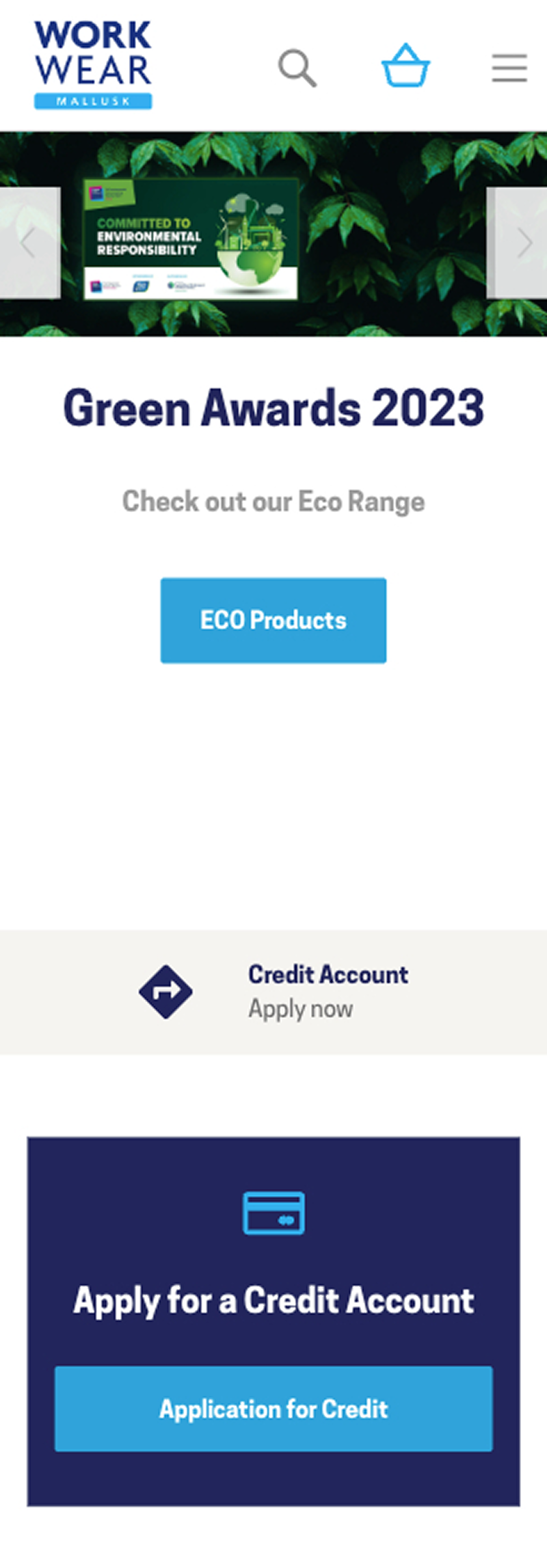The height and width of the screenshot is (1568, 547).
Task: Tap the ECO Products button
Action: click(x=273, y=620)
